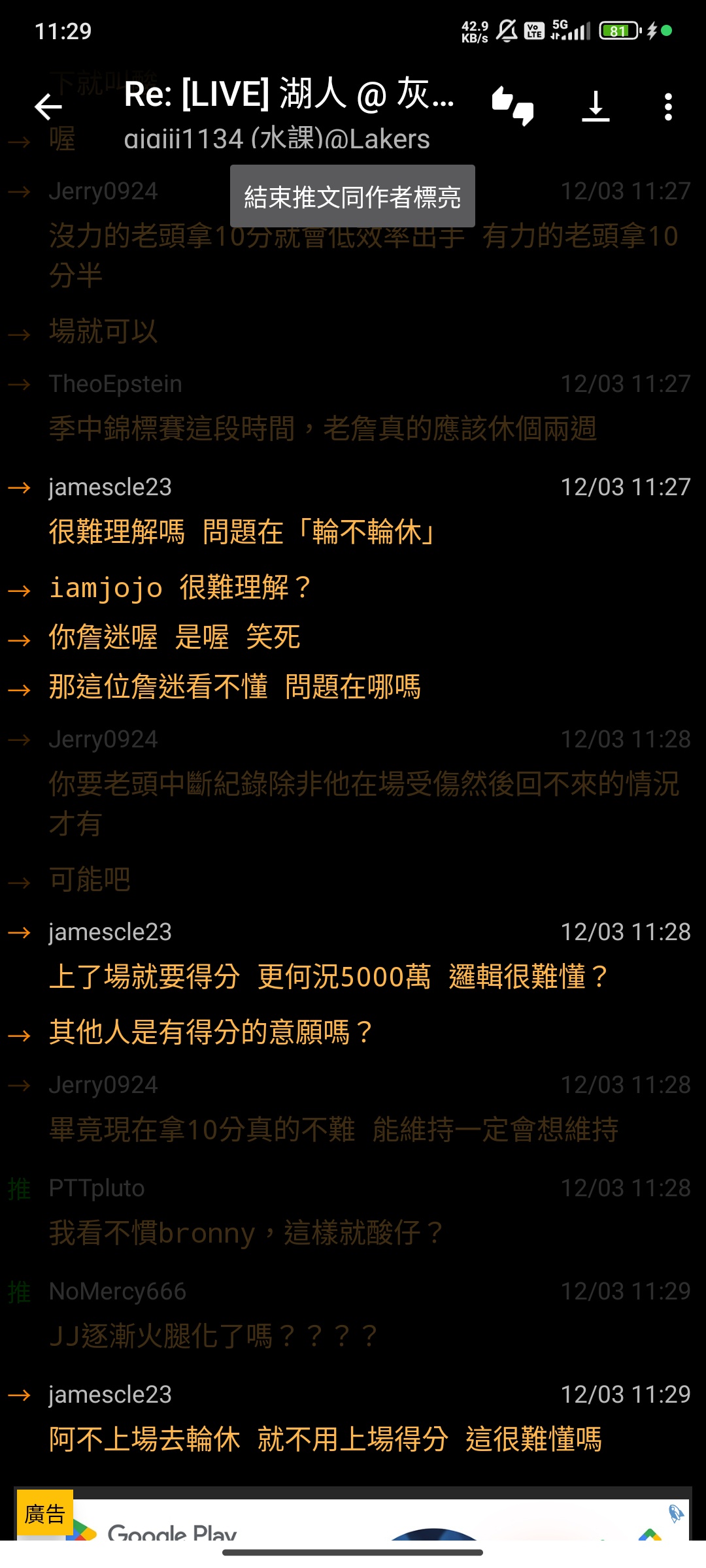Open the three-dot overflow menu

pos(668,106)
